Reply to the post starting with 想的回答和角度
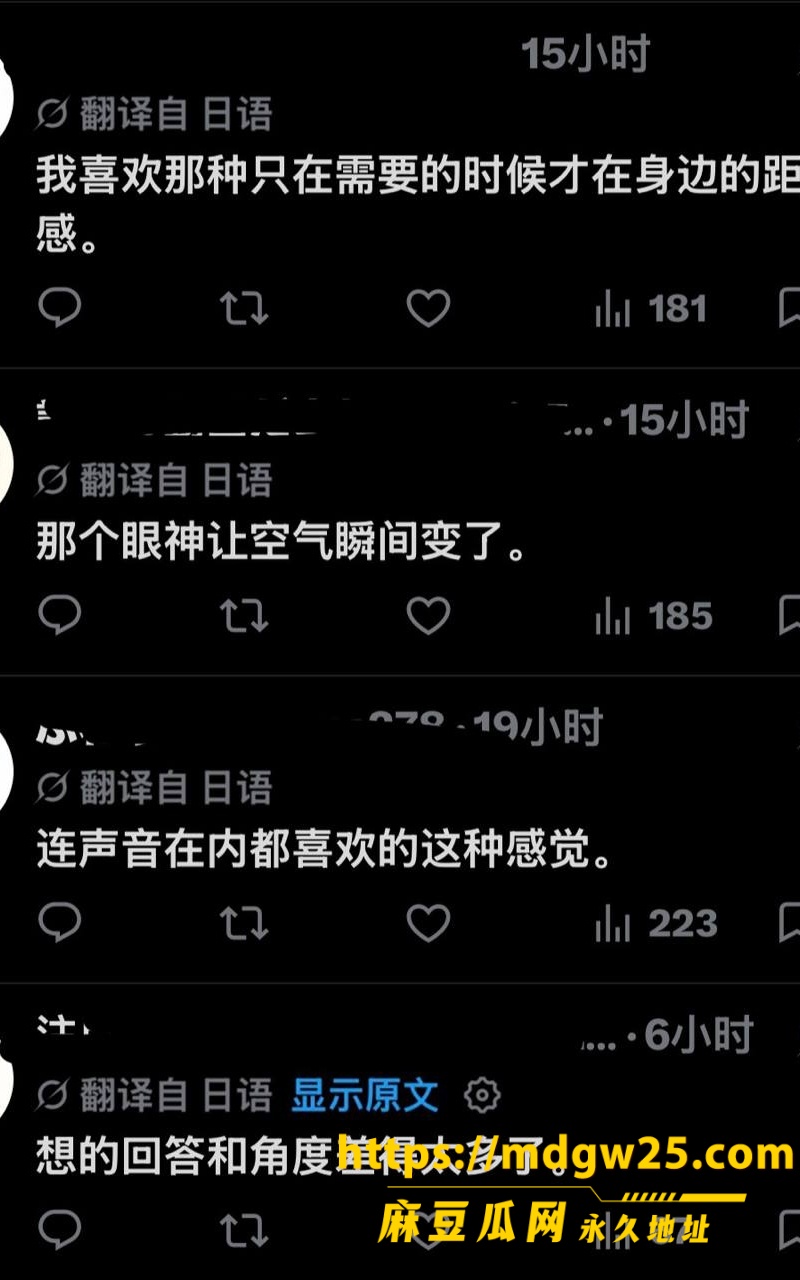800x1280 pixels. click(59, 1228)
